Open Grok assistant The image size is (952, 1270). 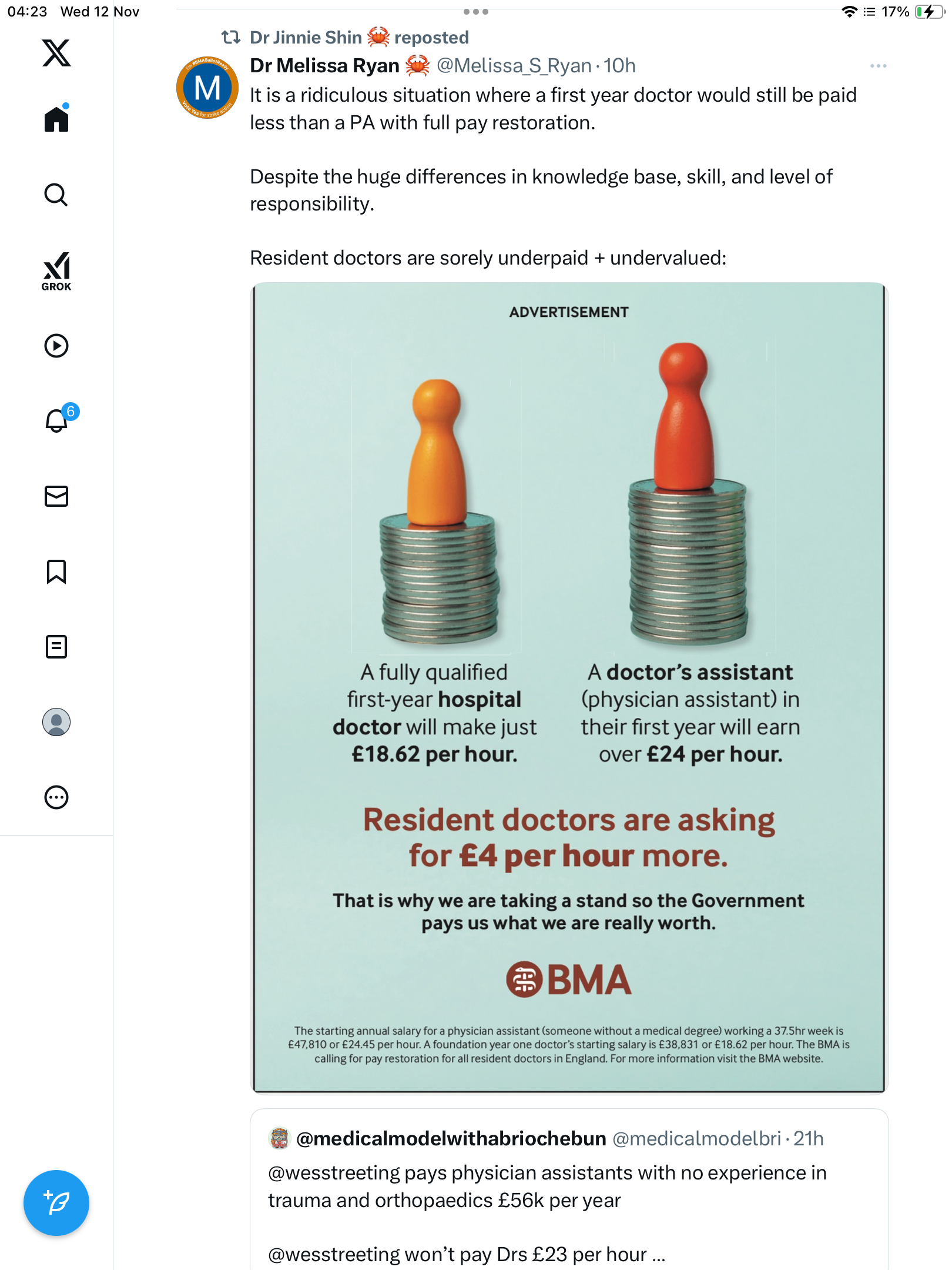(x=56, y=271)
